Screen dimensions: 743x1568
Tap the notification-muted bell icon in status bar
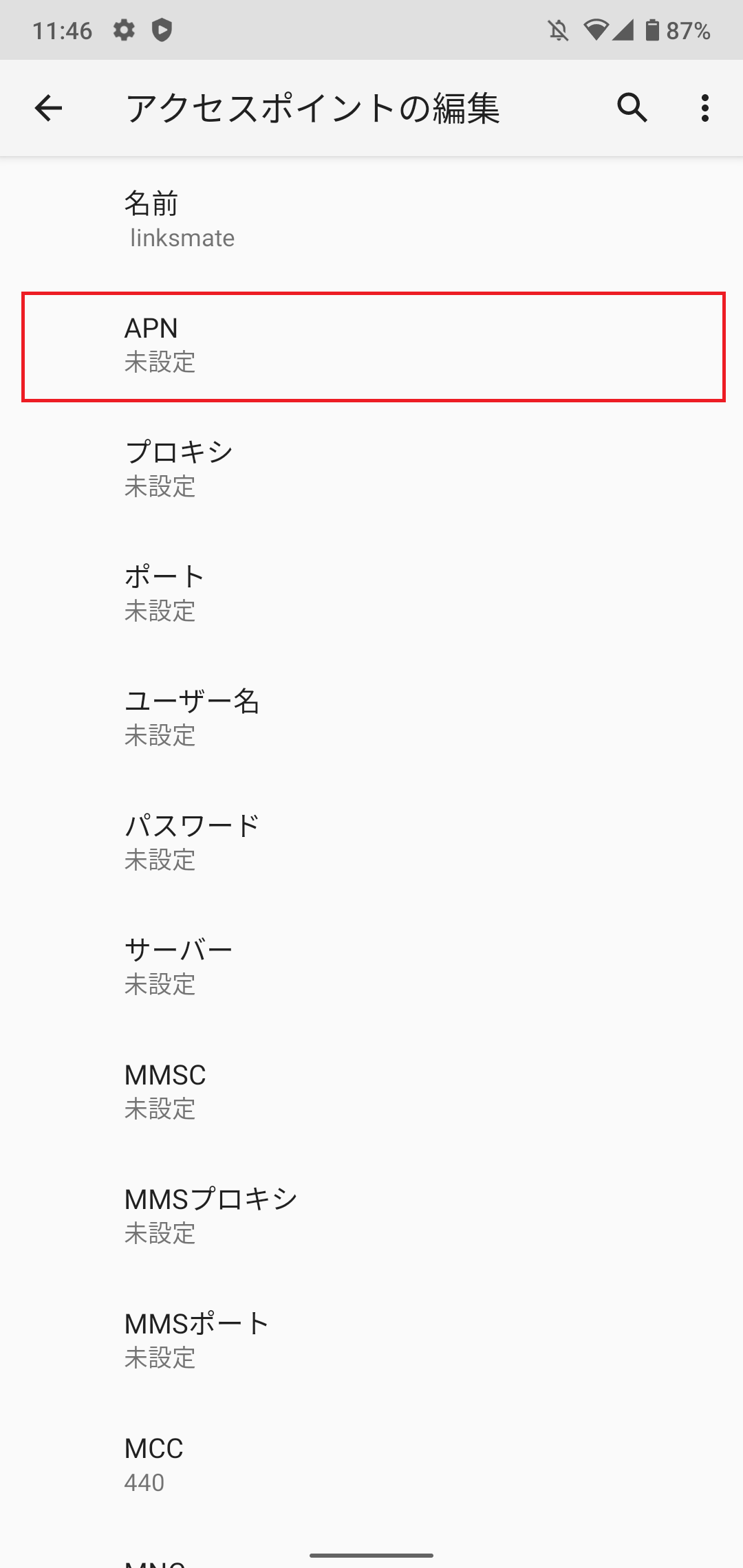pos(557,29)
